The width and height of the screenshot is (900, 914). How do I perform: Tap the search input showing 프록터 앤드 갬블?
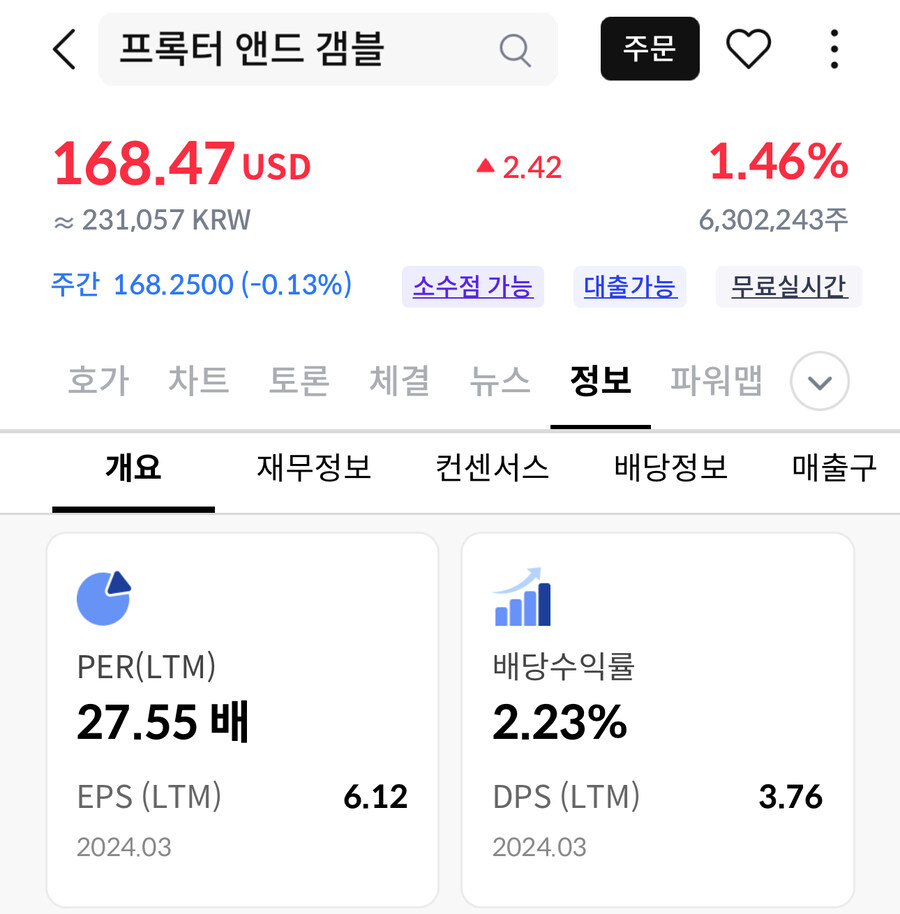click(x=300, y=49)
